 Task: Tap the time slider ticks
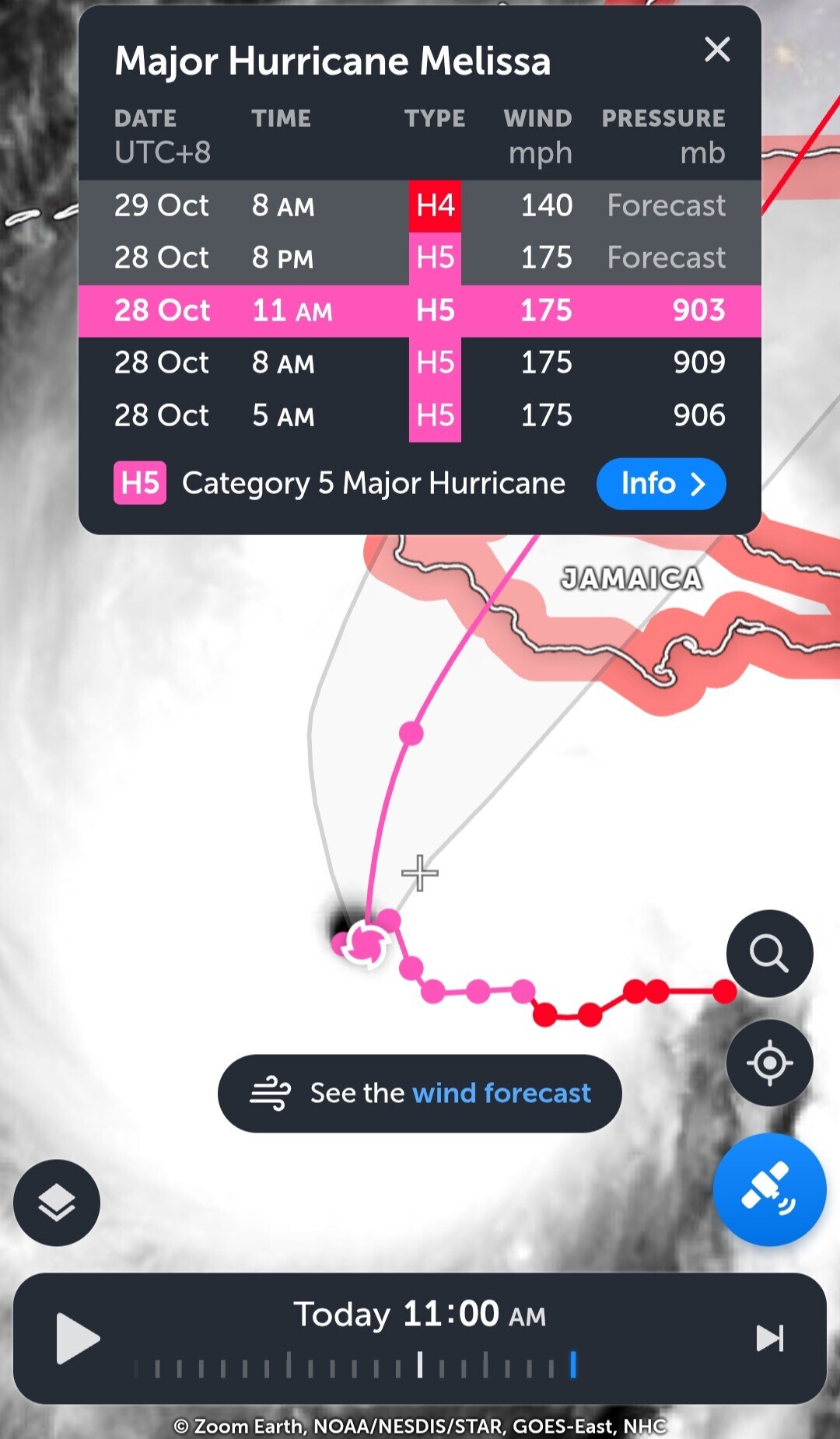(355, 1366)
